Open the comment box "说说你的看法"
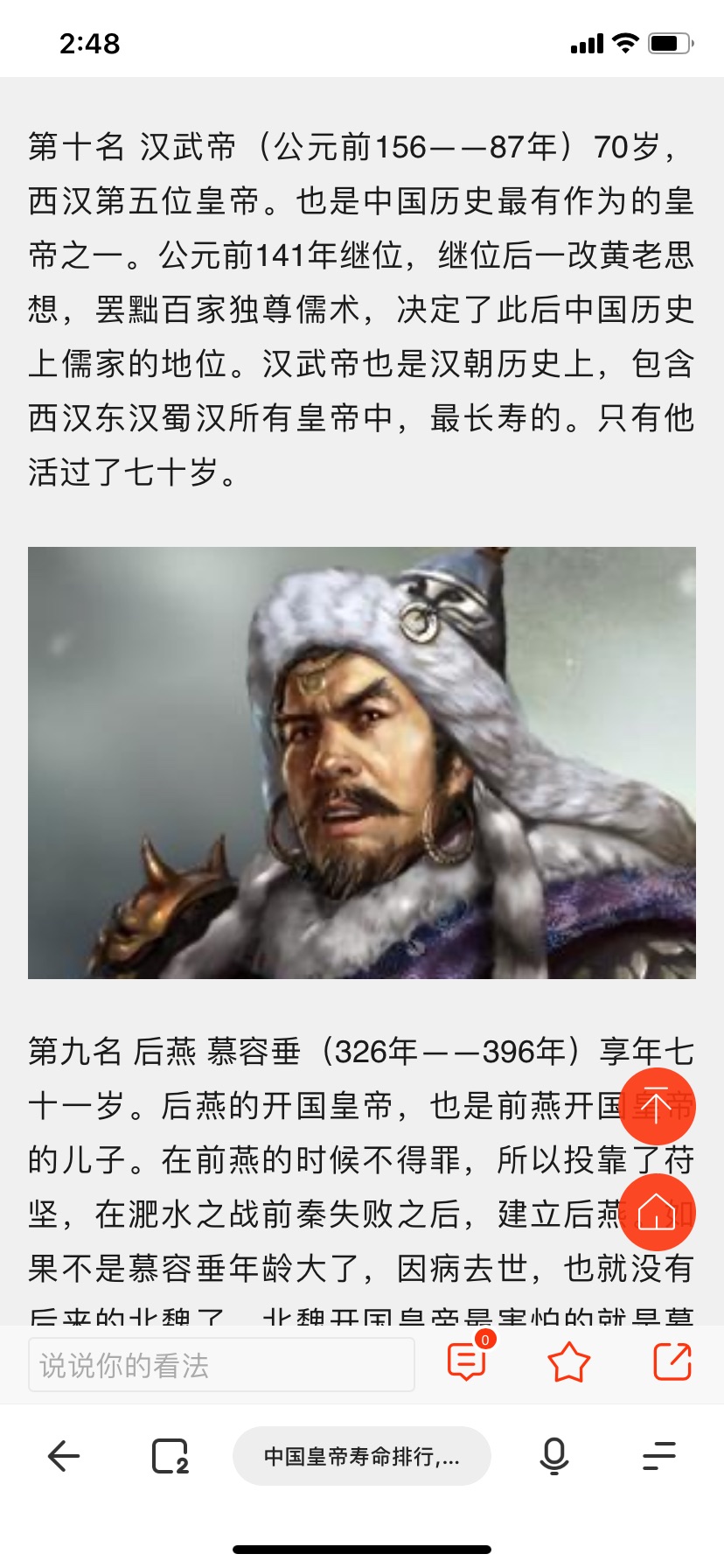724x1568 pixels. pos(221,1364)
